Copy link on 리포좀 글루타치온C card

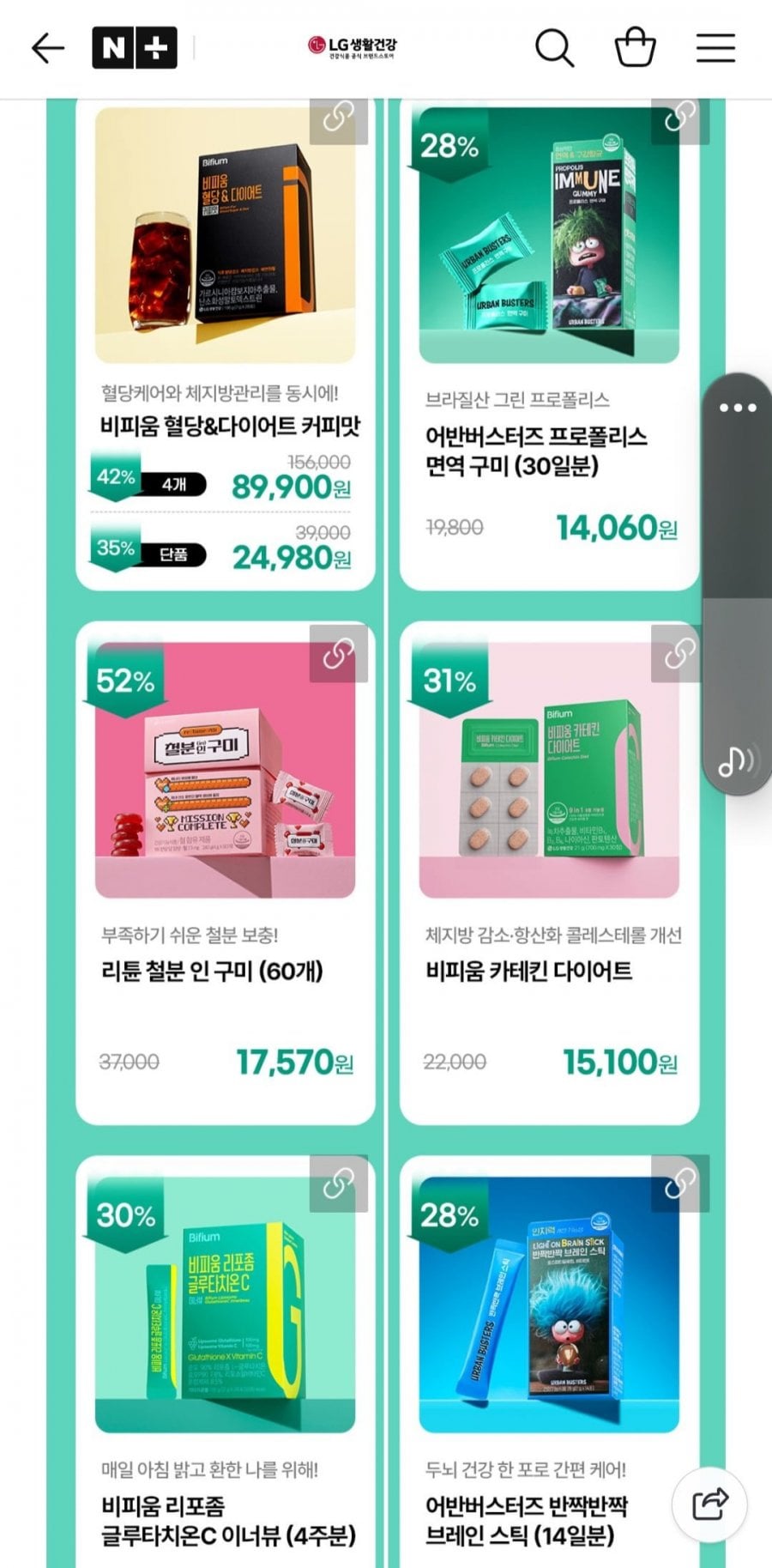(x=338, y=1185)
